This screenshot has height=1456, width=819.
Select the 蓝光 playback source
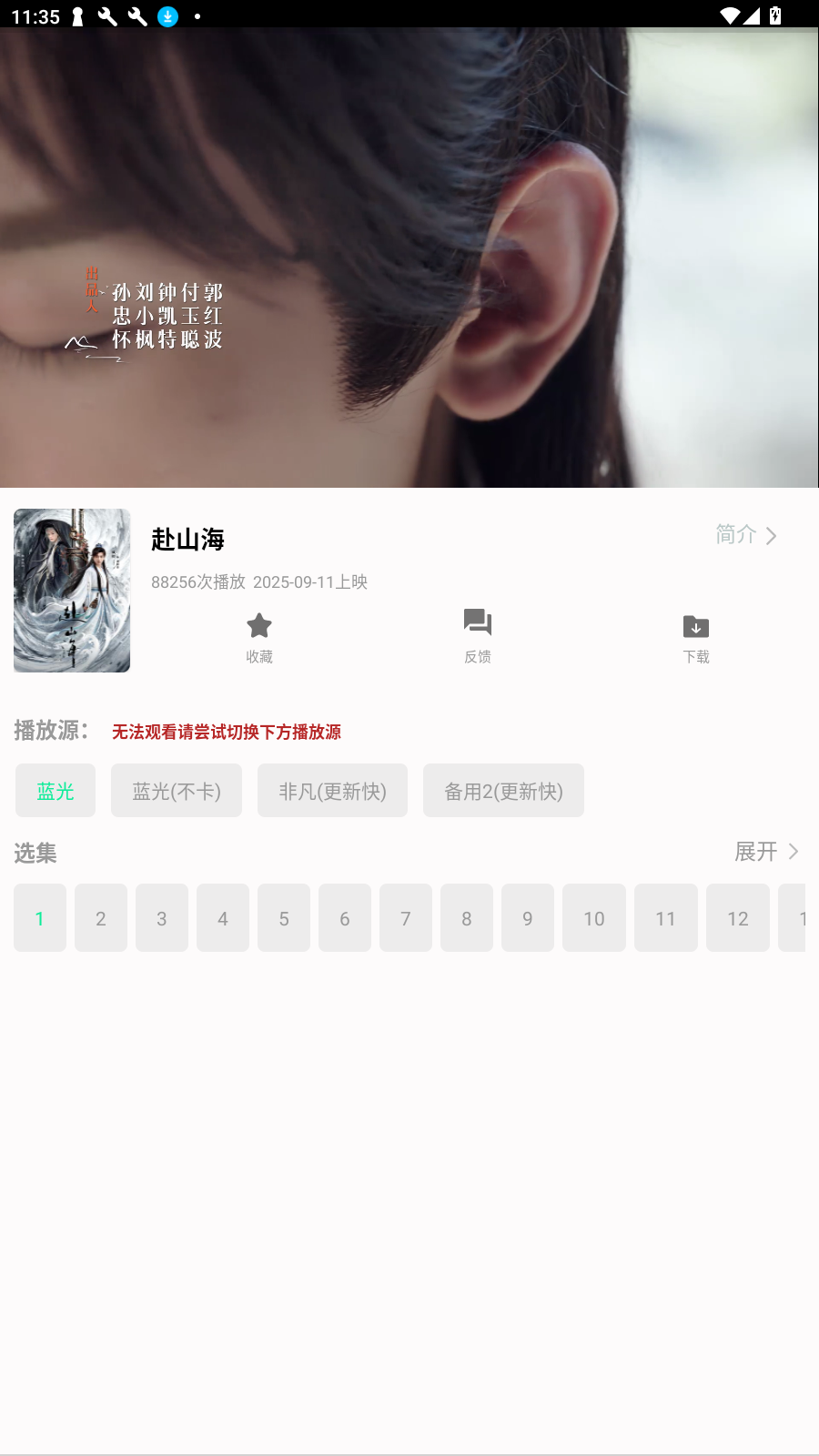click(56, 791)
